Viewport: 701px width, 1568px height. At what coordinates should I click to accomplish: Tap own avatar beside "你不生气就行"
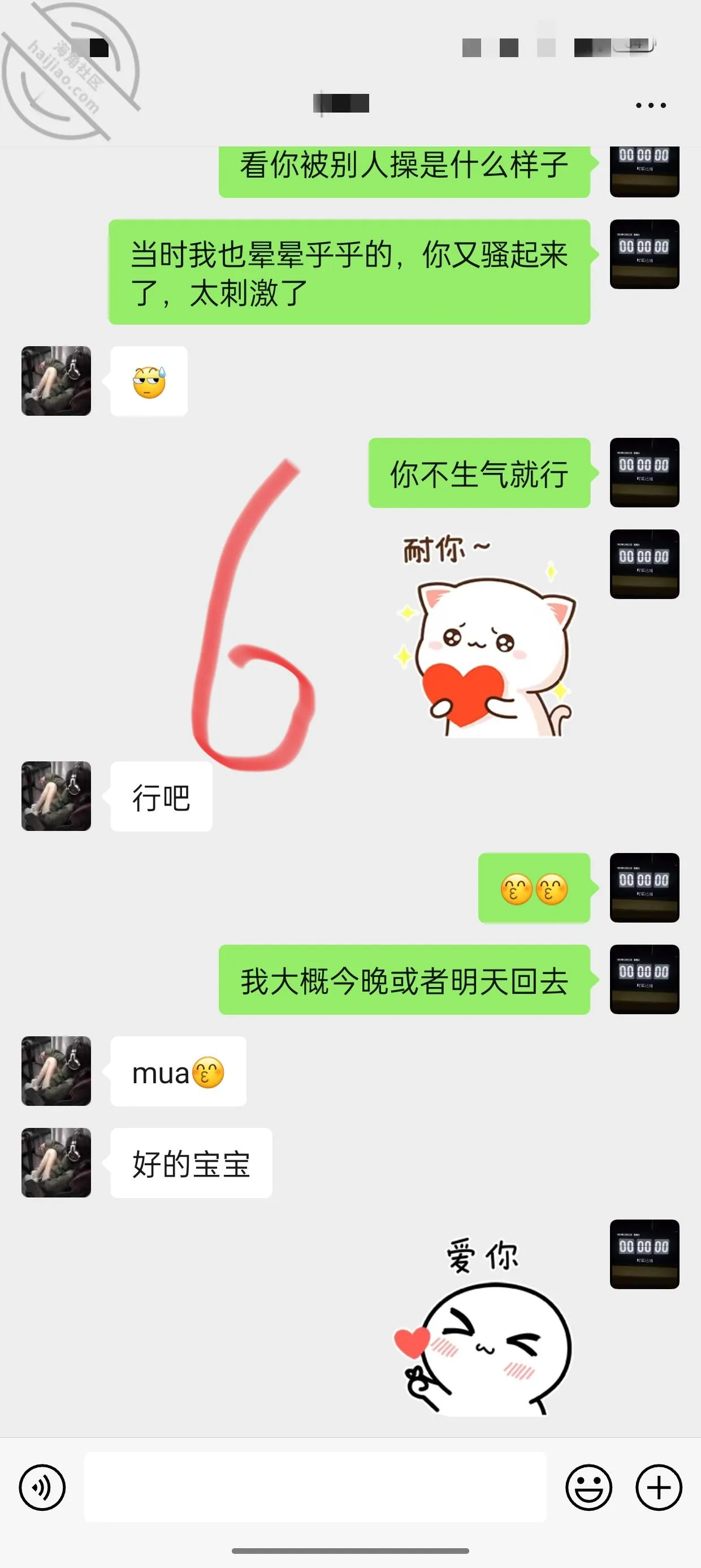point(644,472)
